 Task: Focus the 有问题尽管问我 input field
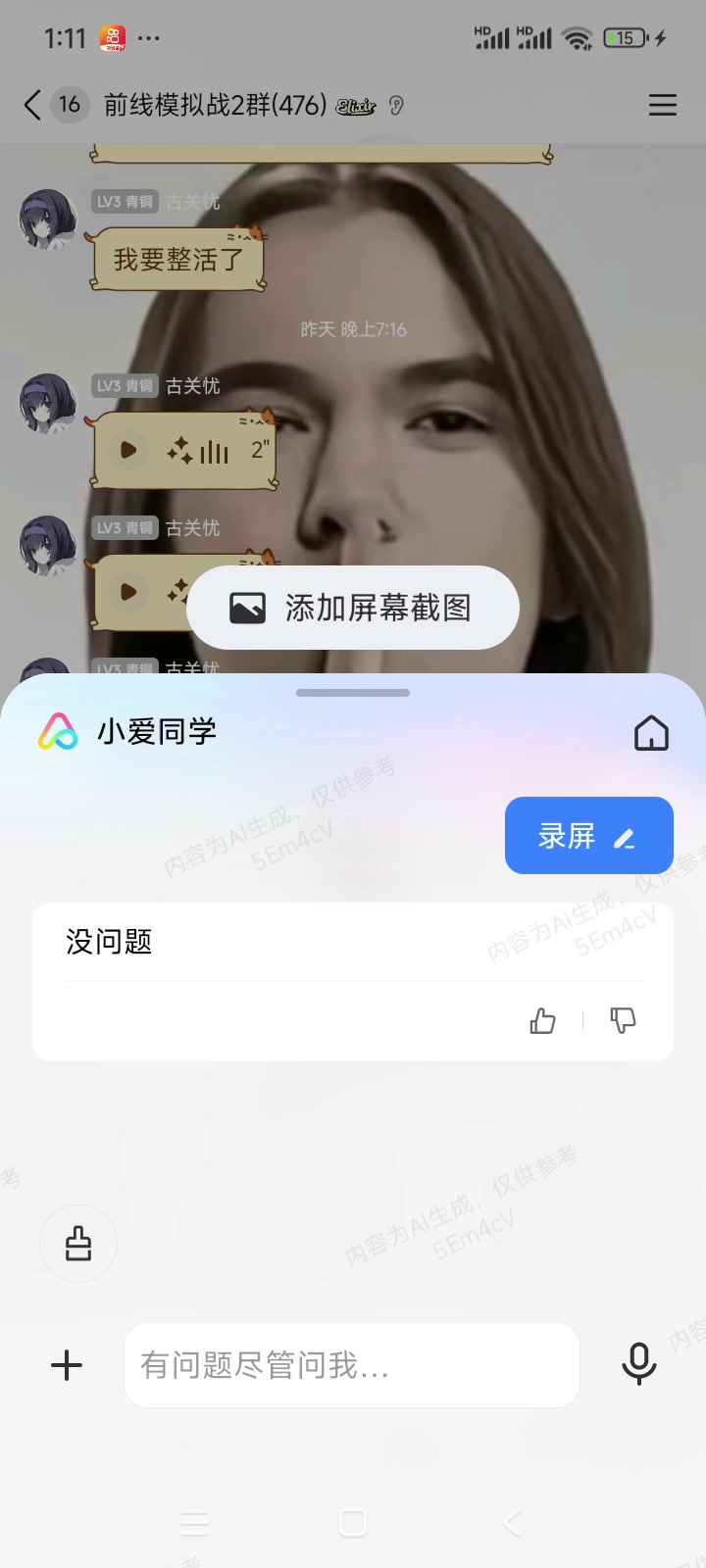tap(351, 1365)
